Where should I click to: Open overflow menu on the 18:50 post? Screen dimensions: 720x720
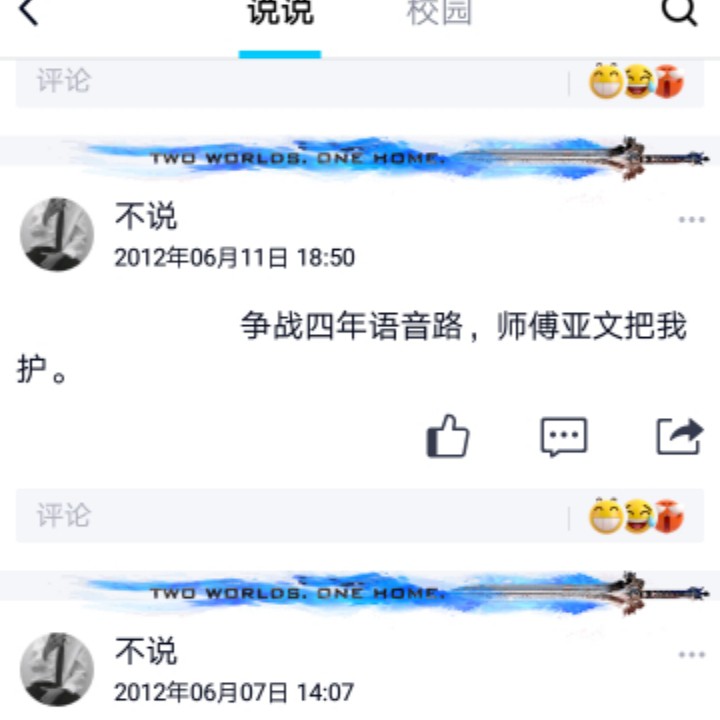pos(691,220)
